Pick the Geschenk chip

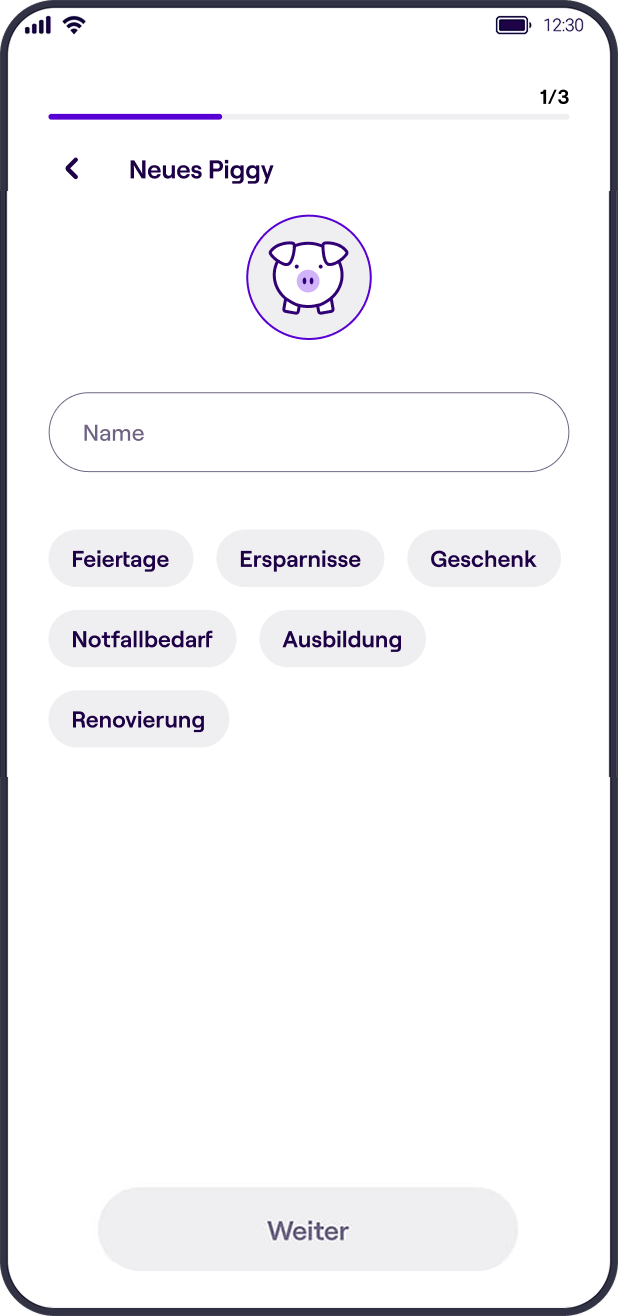(483, 559)
